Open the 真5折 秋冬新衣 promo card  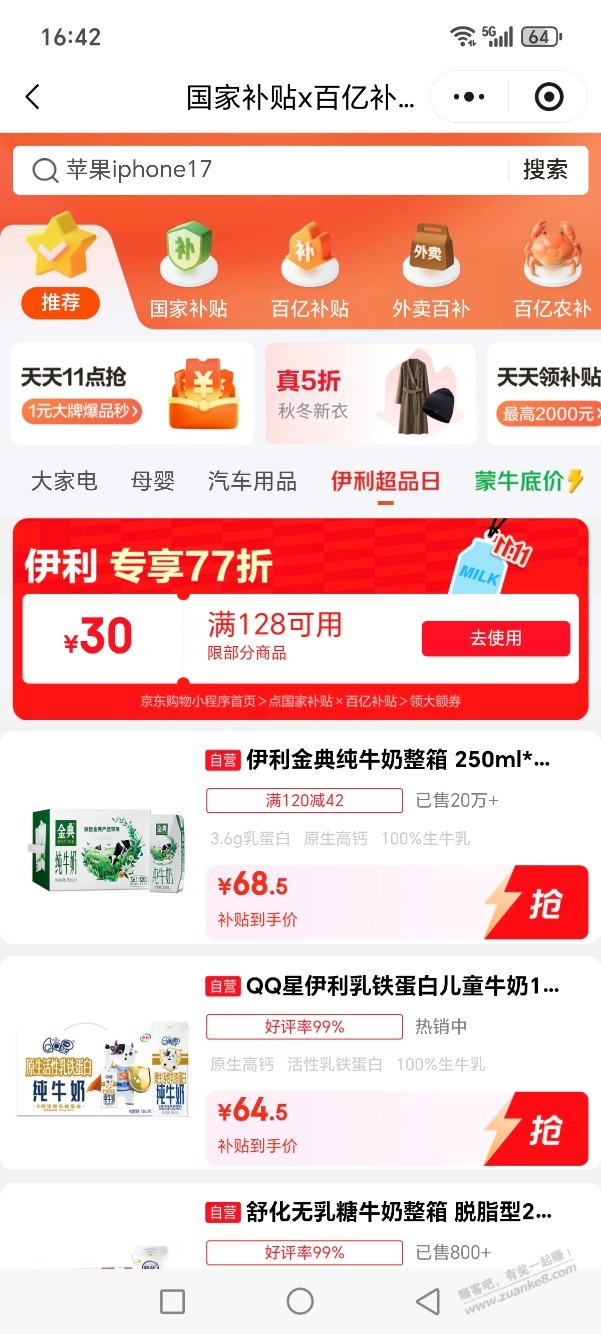pos(370,394)
